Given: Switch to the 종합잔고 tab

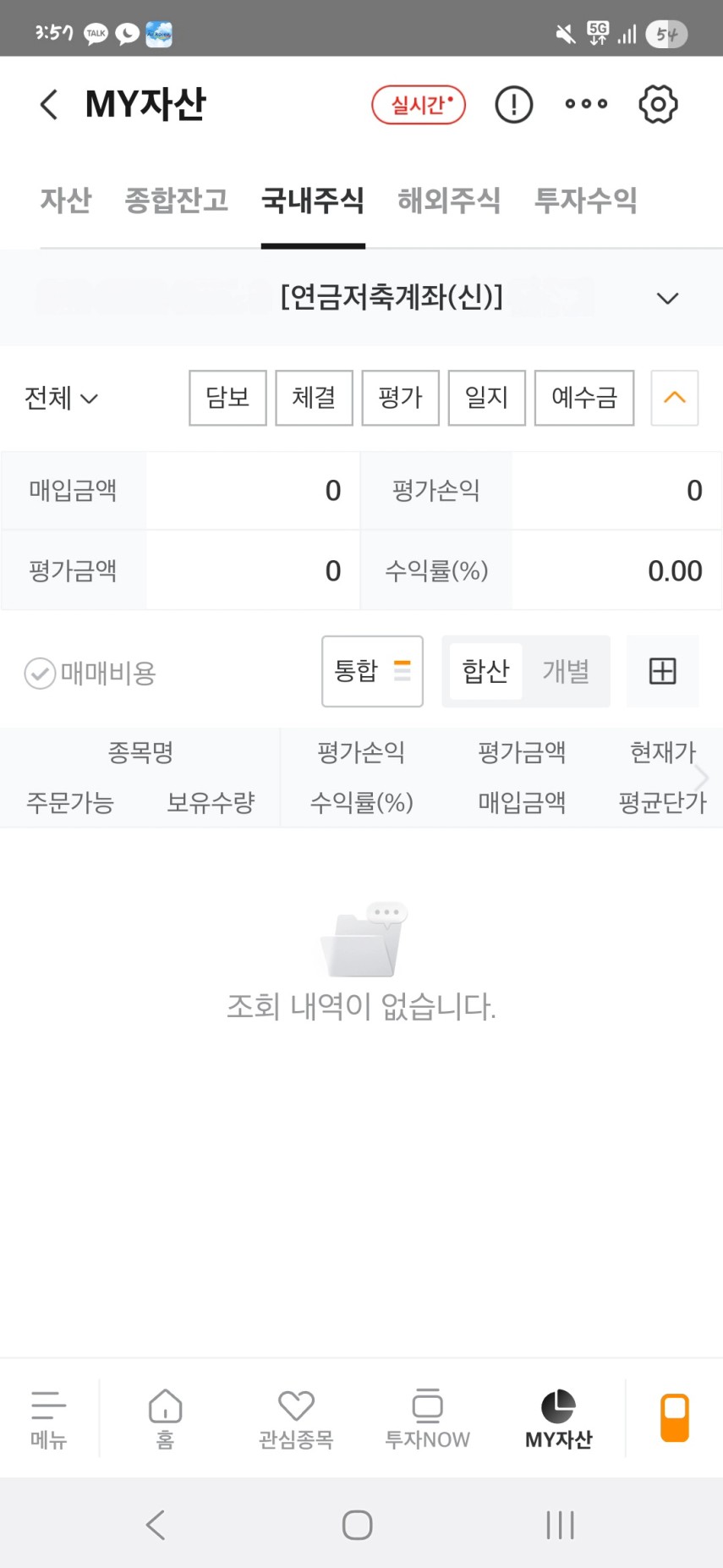Looking at the screenshot, I should pos(177,201).
